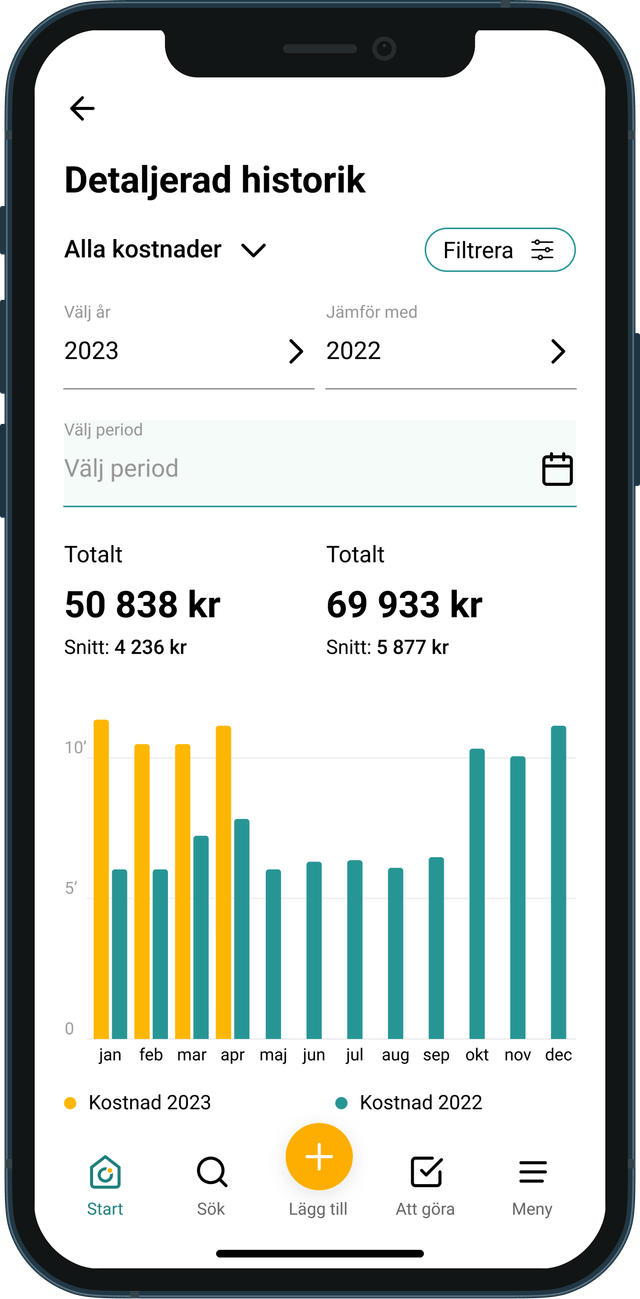Go back using the arrow

82,109
